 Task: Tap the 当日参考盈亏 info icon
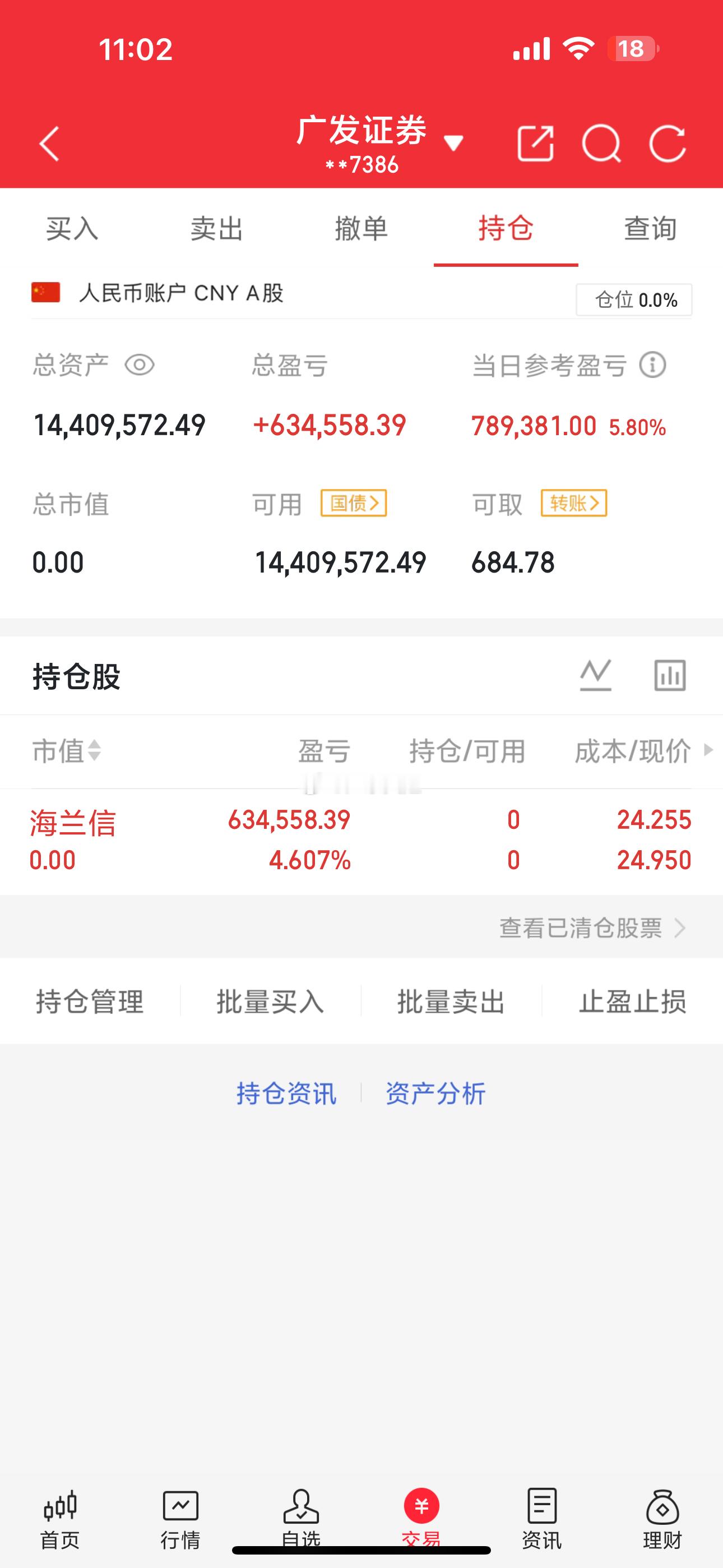coord(652,365)
